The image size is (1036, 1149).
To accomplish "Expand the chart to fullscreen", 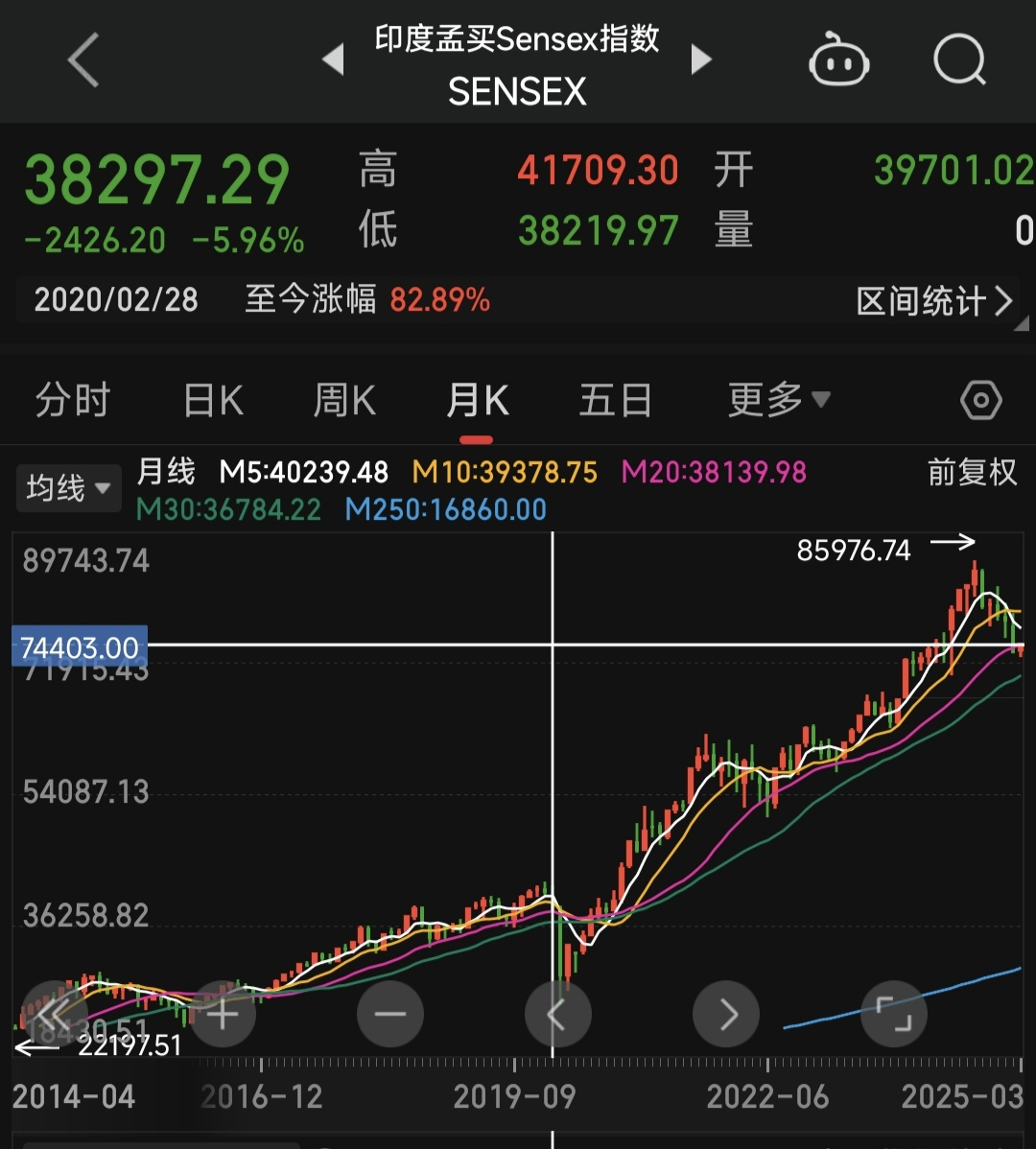I will [x=894, y=1014].
